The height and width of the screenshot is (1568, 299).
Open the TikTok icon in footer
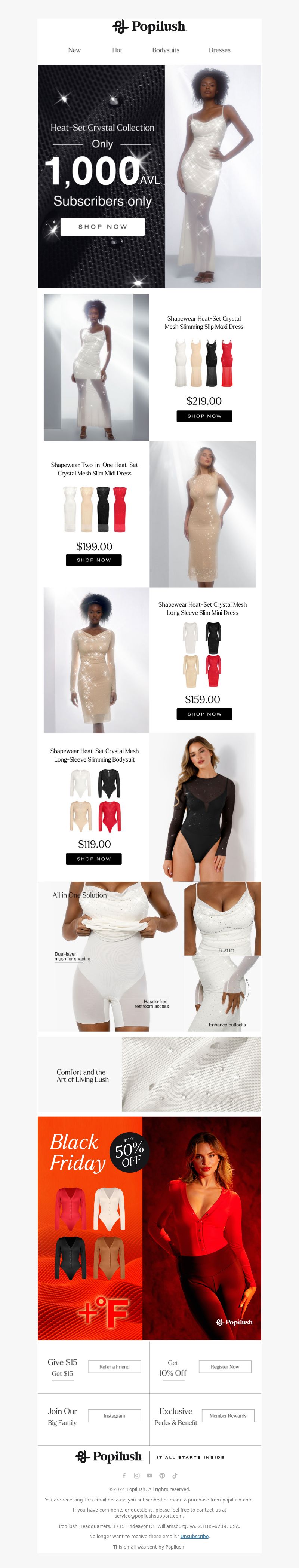(x=175, y=1476)
